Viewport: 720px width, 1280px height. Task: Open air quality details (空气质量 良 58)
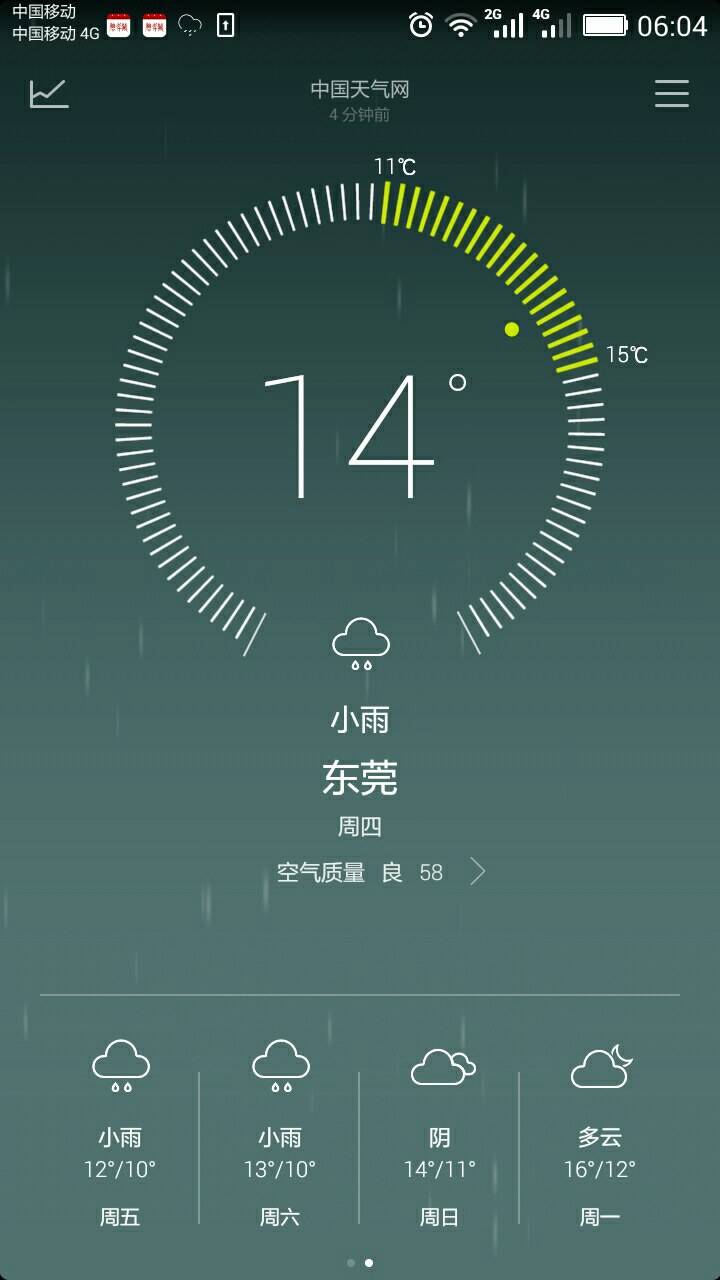[380, 872]
